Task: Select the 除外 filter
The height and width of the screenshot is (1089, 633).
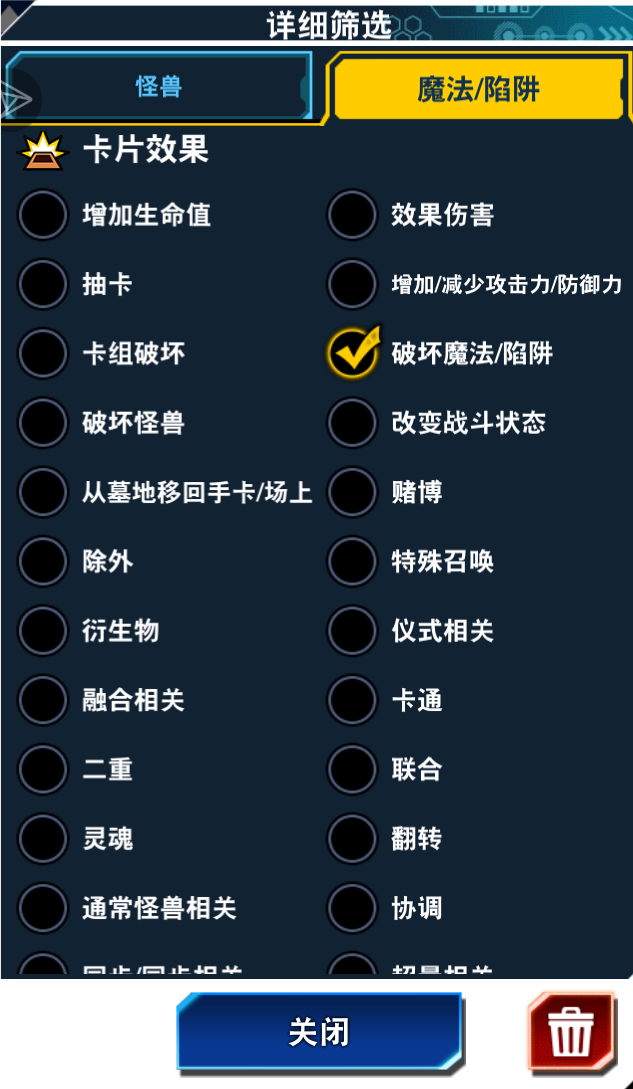Action: pyautogui.click(x=42, y=561)
